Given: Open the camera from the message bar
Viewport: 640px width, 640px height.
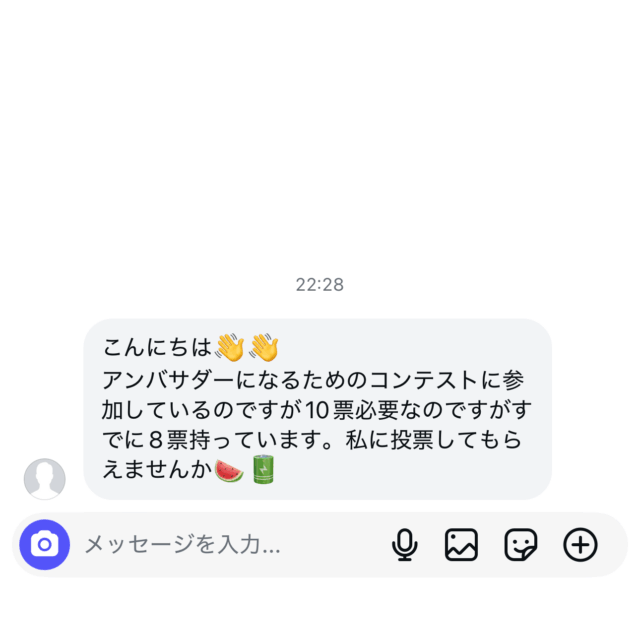Looking at the screenshot, I should coord(44,545).
